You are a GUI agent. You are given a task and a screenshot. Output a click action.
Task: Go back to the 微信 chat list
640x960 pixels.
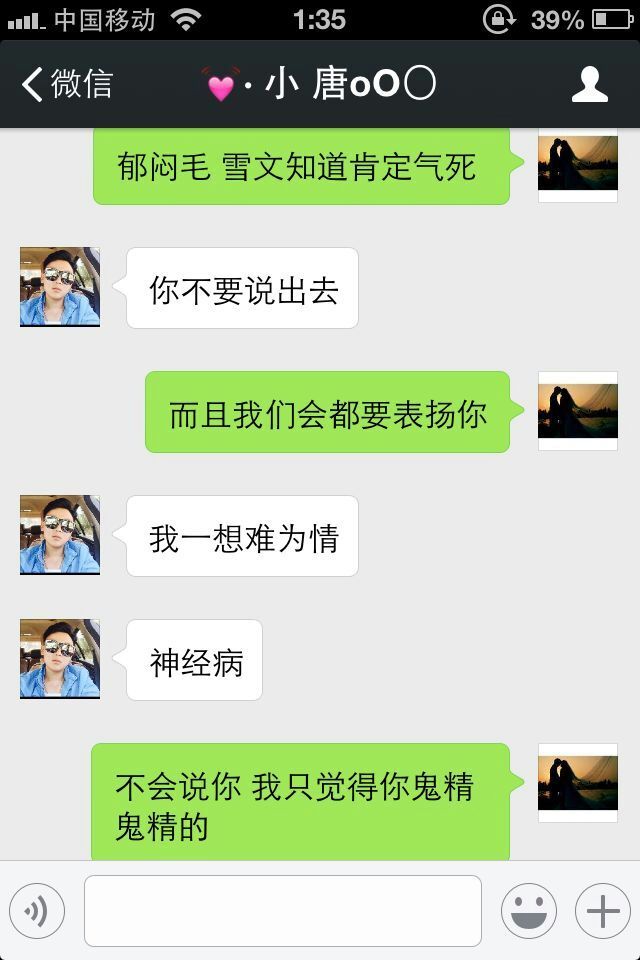pos(68,85)
